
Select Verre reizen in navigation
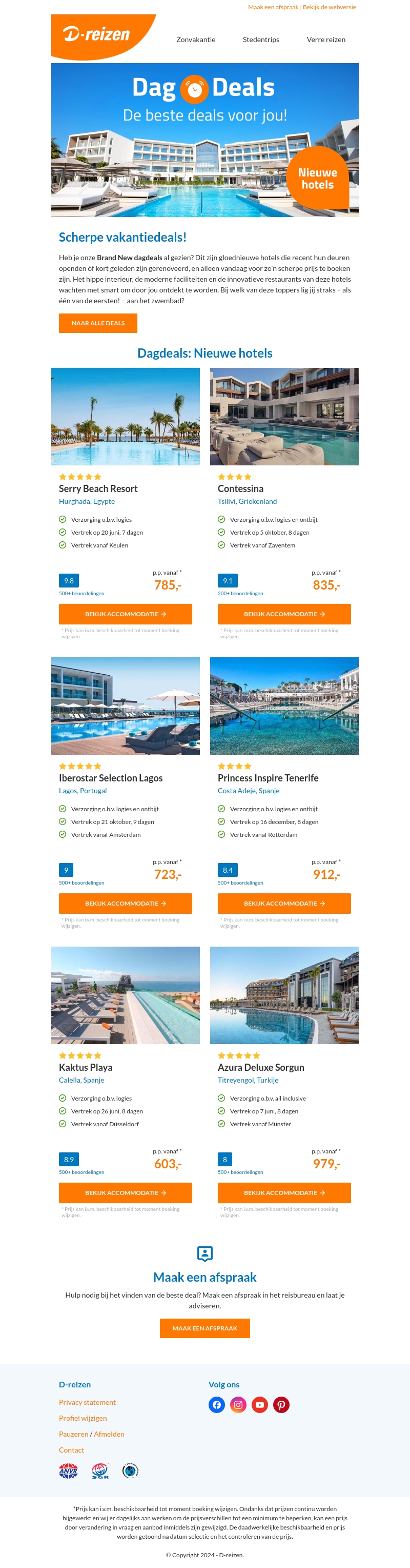click(326, 40)
